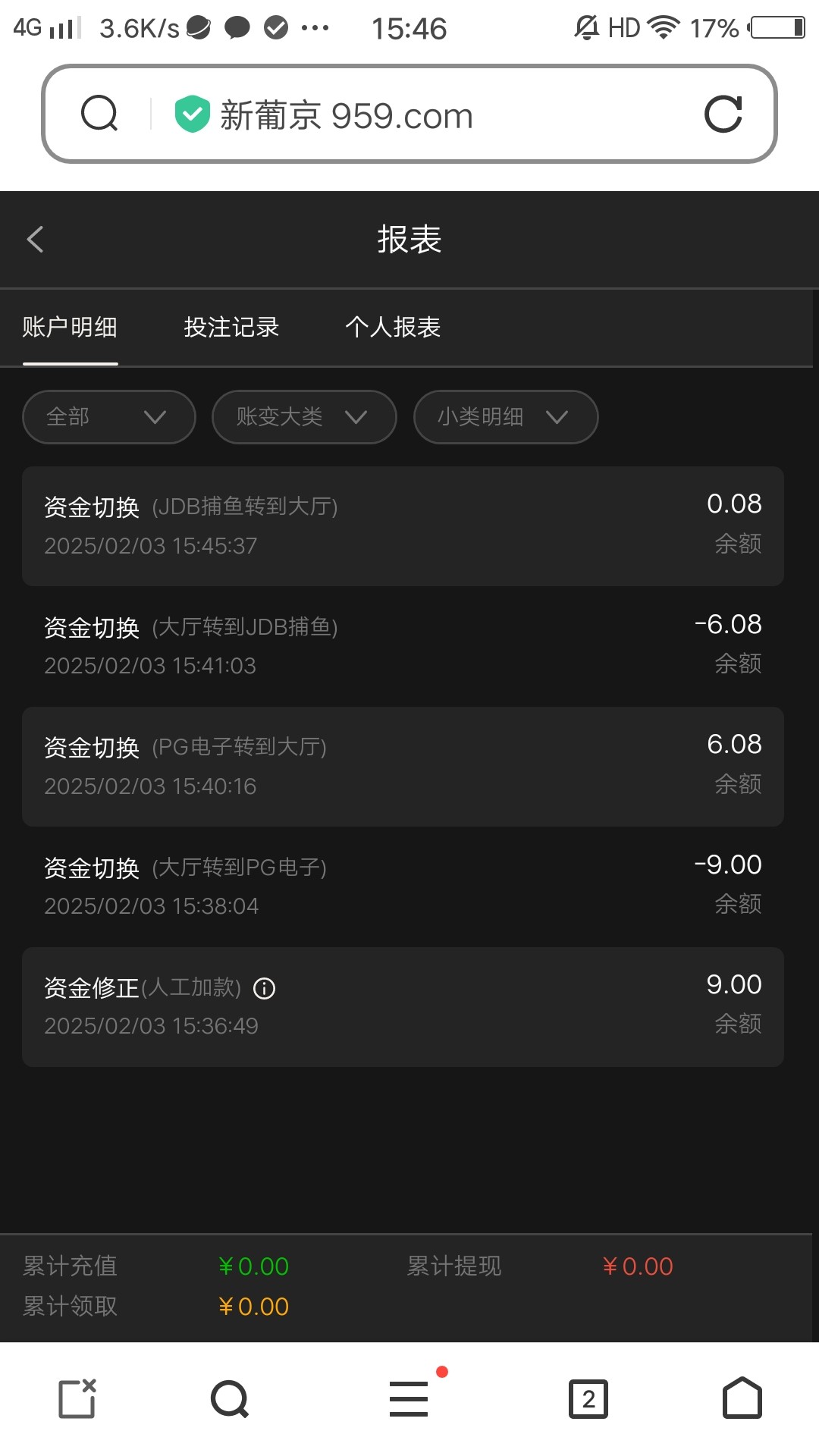Screen dimensions: 819x1456
Task: Open the browser menu with the red dot
Action: click(x=409, y=1398)
